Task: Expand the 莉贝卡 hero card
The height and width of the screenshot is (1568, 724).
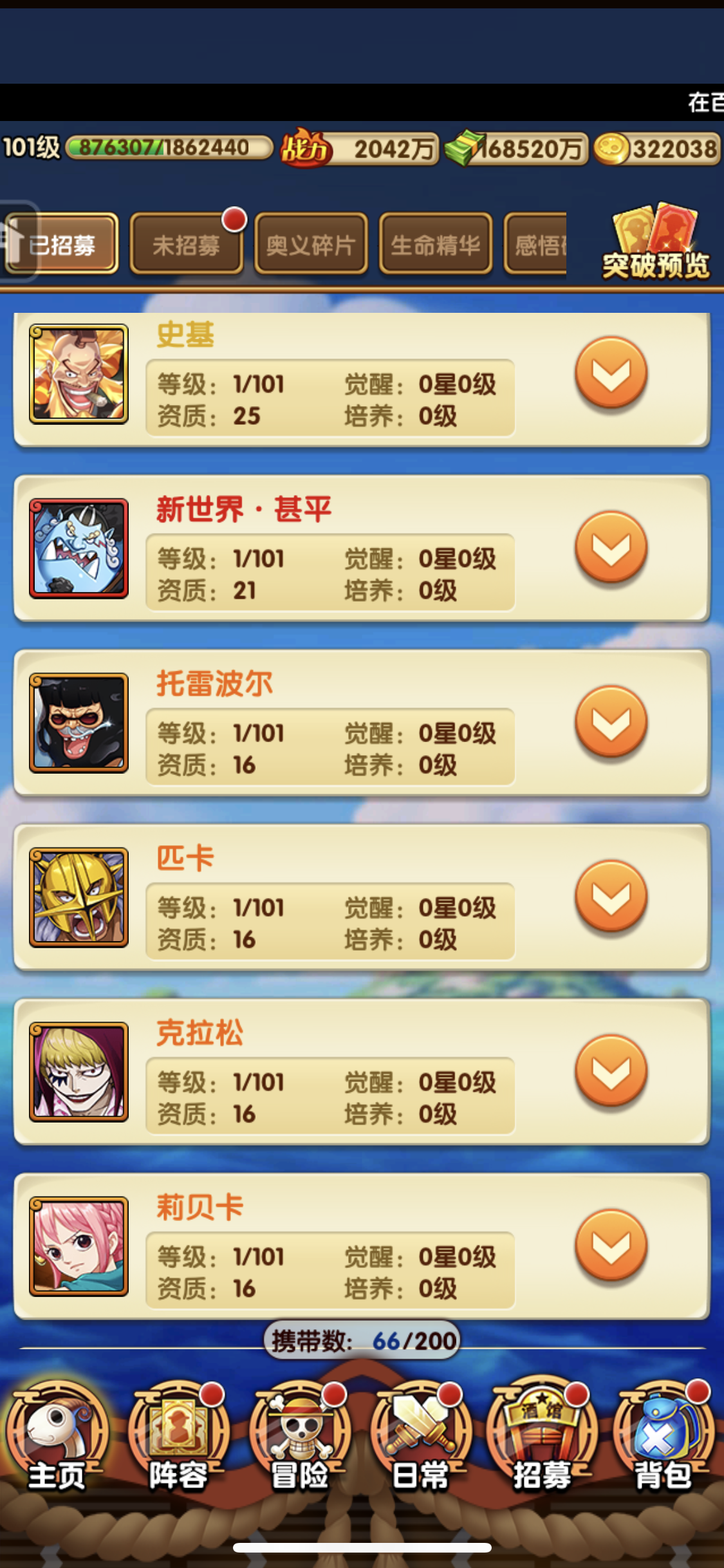Action: point(611,1244)
